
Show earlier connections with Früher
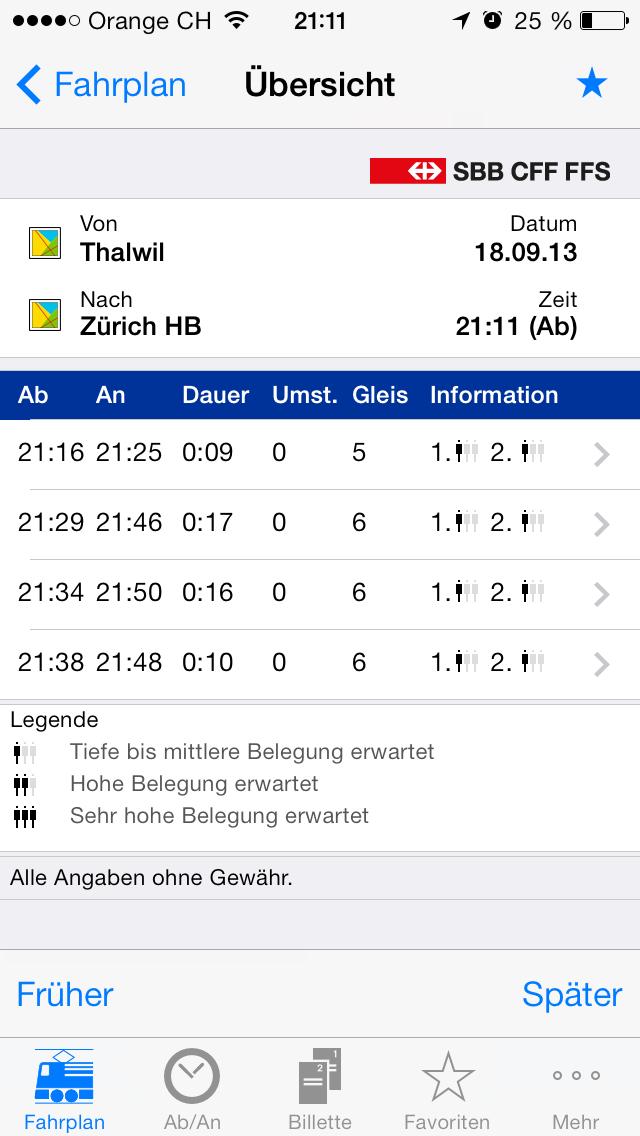click(x=65, y=995)
